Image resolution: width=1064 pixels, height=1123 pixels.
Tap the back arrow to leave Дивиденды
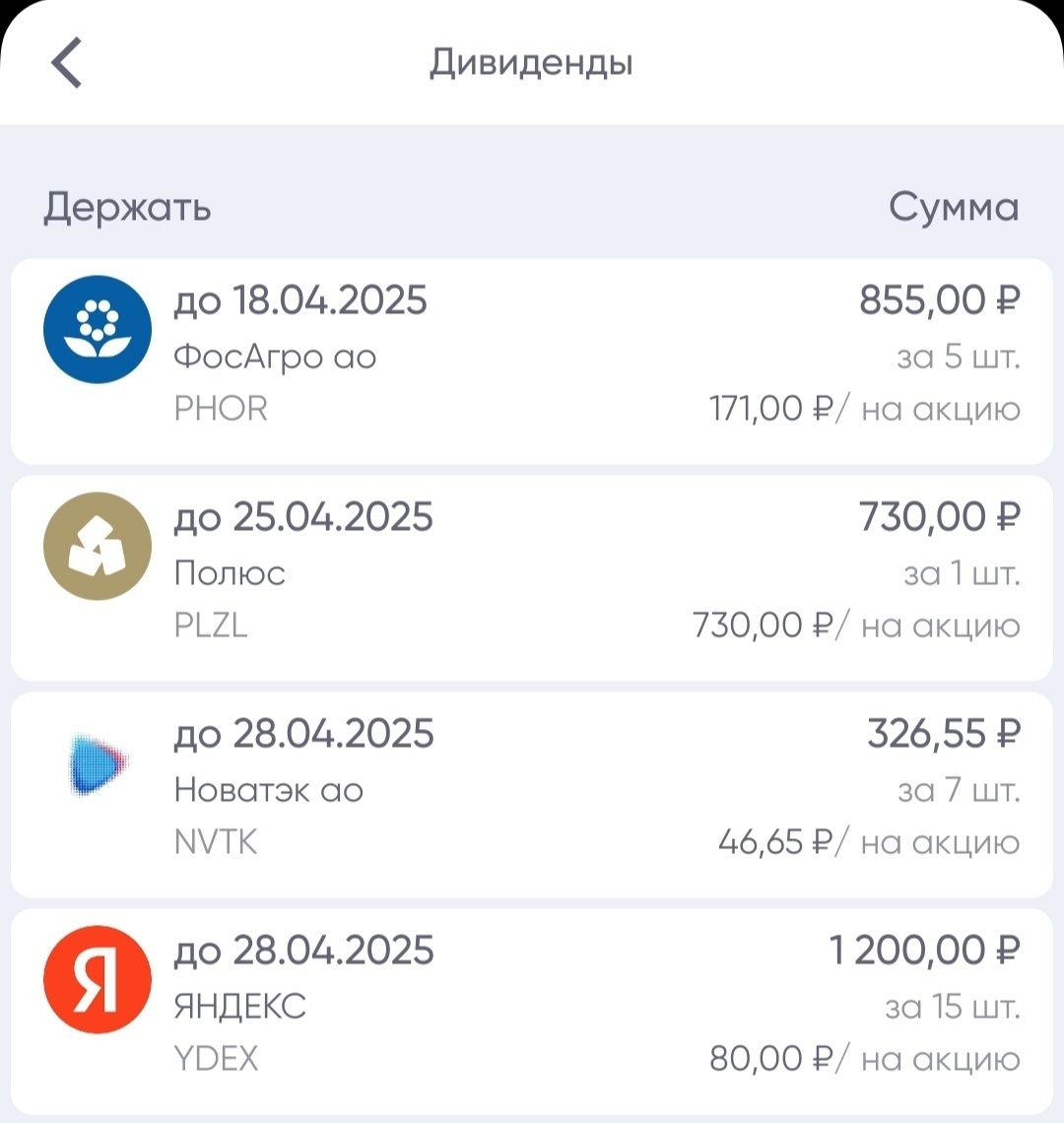[x=65, y=61]
